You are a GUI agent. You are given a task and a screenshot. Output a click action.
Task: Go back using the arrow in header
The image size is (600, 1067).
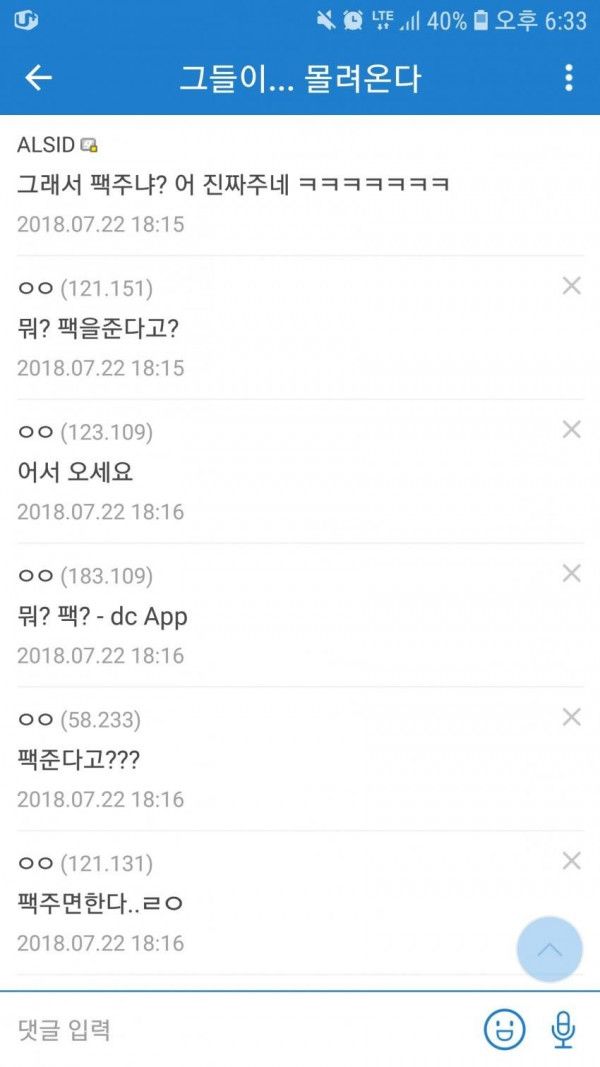(x=39, y=78)
